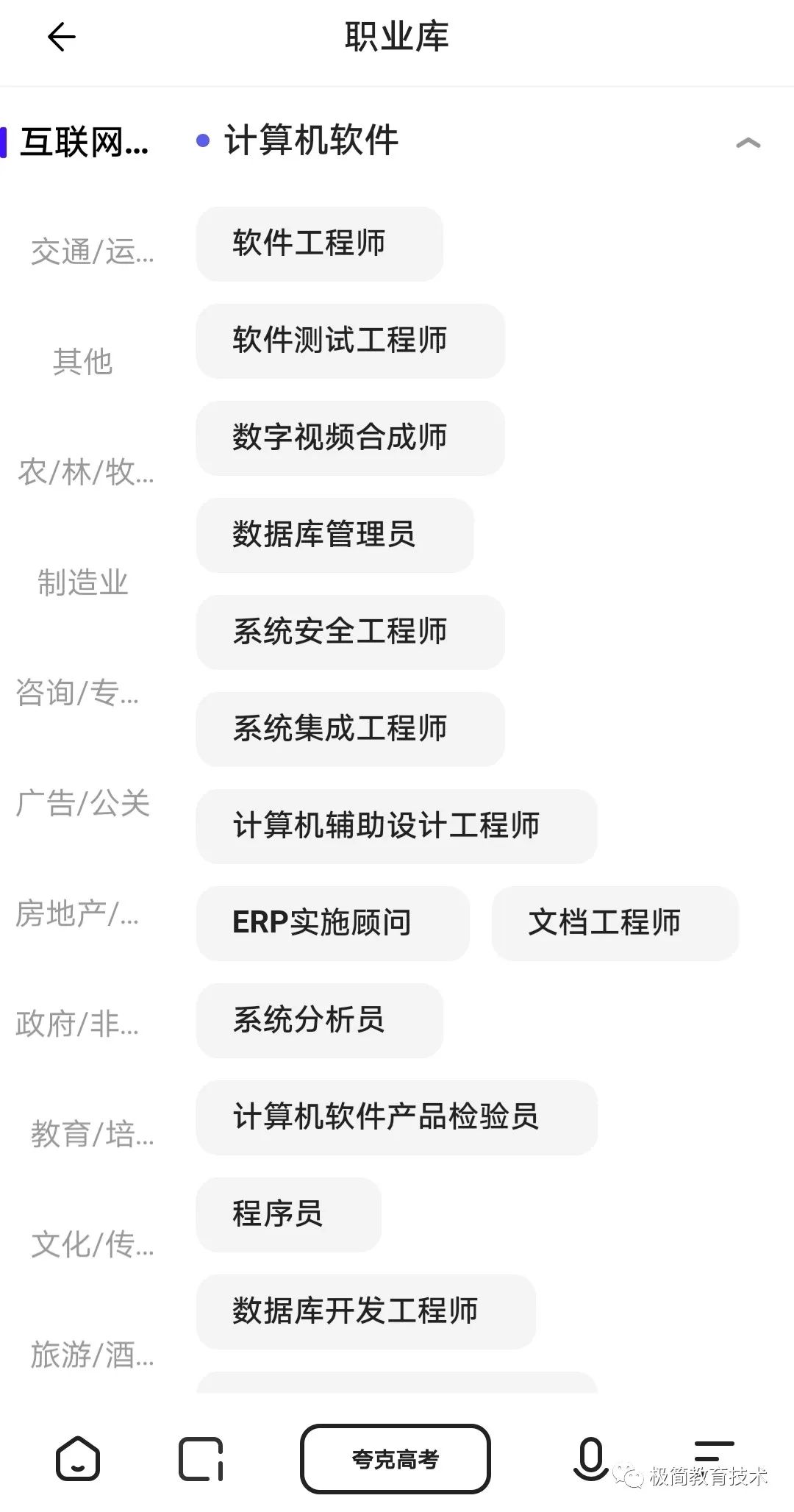Screen dimensions: 794x1512
Task: Open the 文档工程师 career
Action: click(x=615, y=924)
